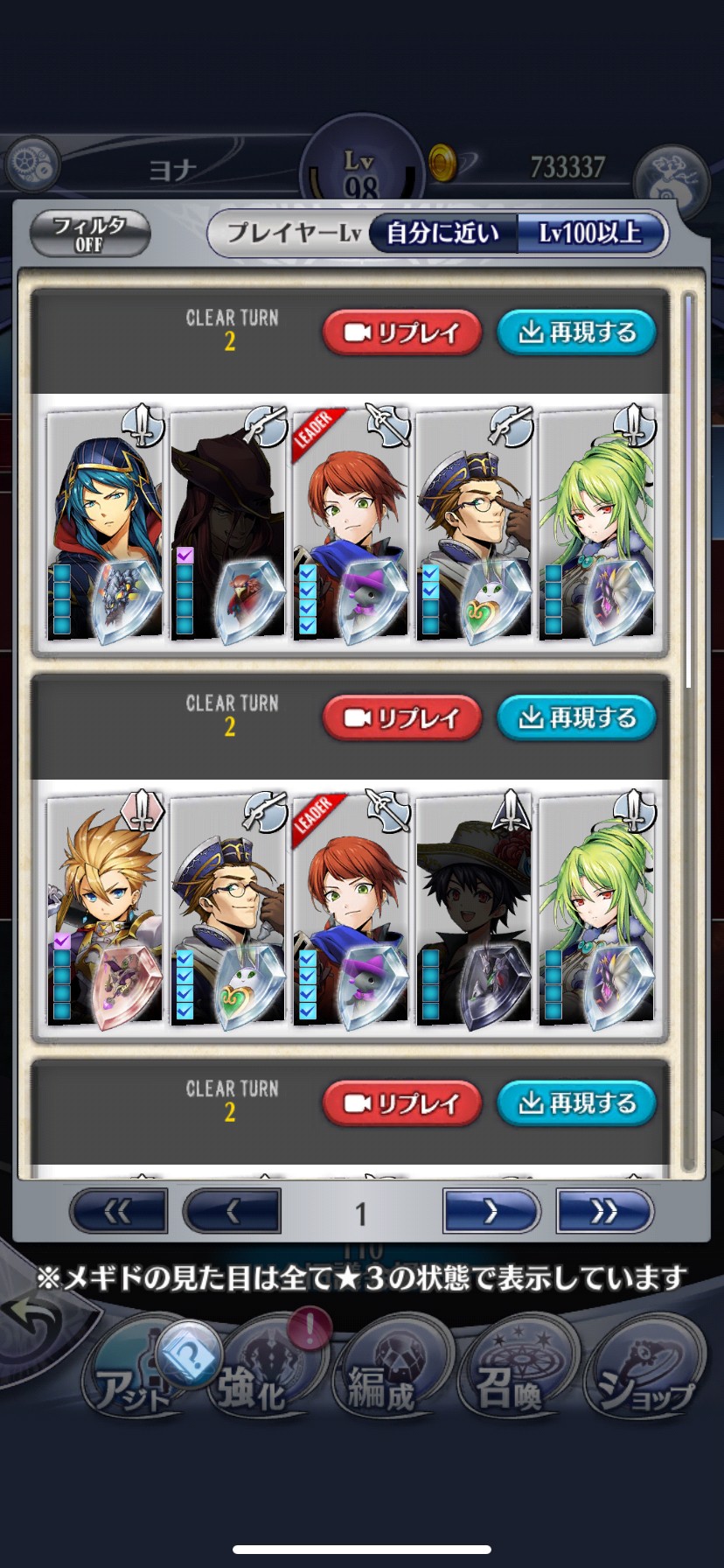
Task: Select the 自分に近い player level option
Action: [443, 234]
